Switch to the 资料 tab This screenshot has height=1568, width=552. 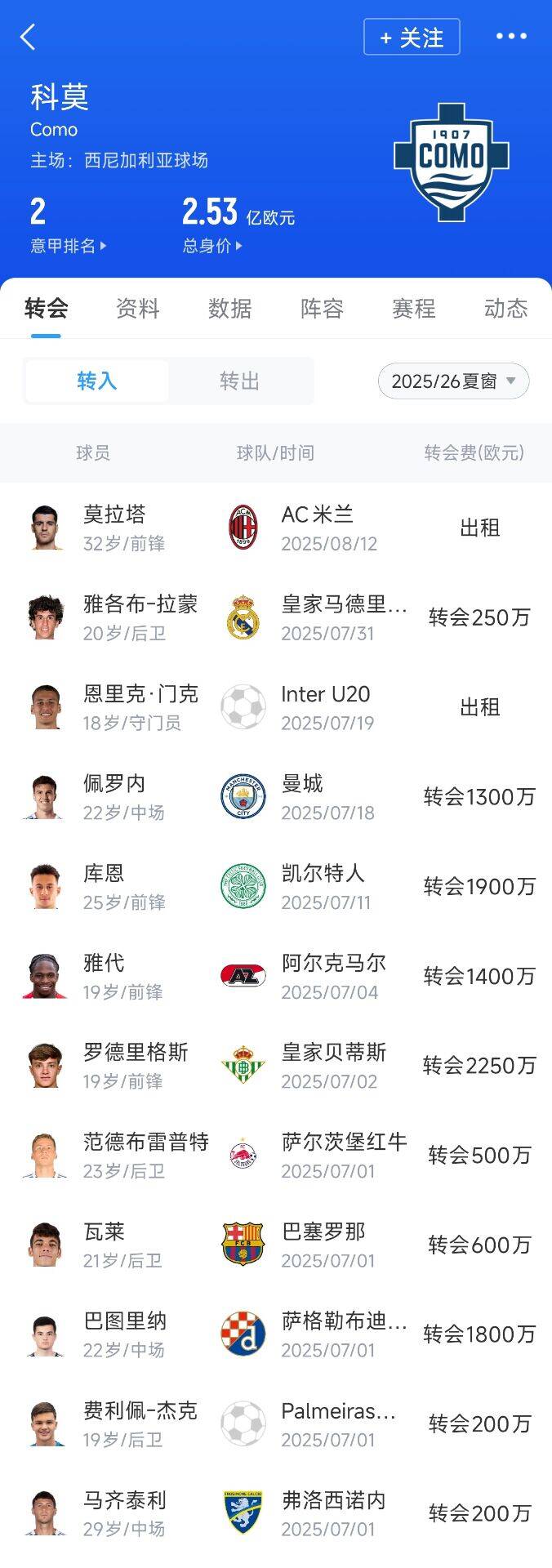tap(137, 308)
